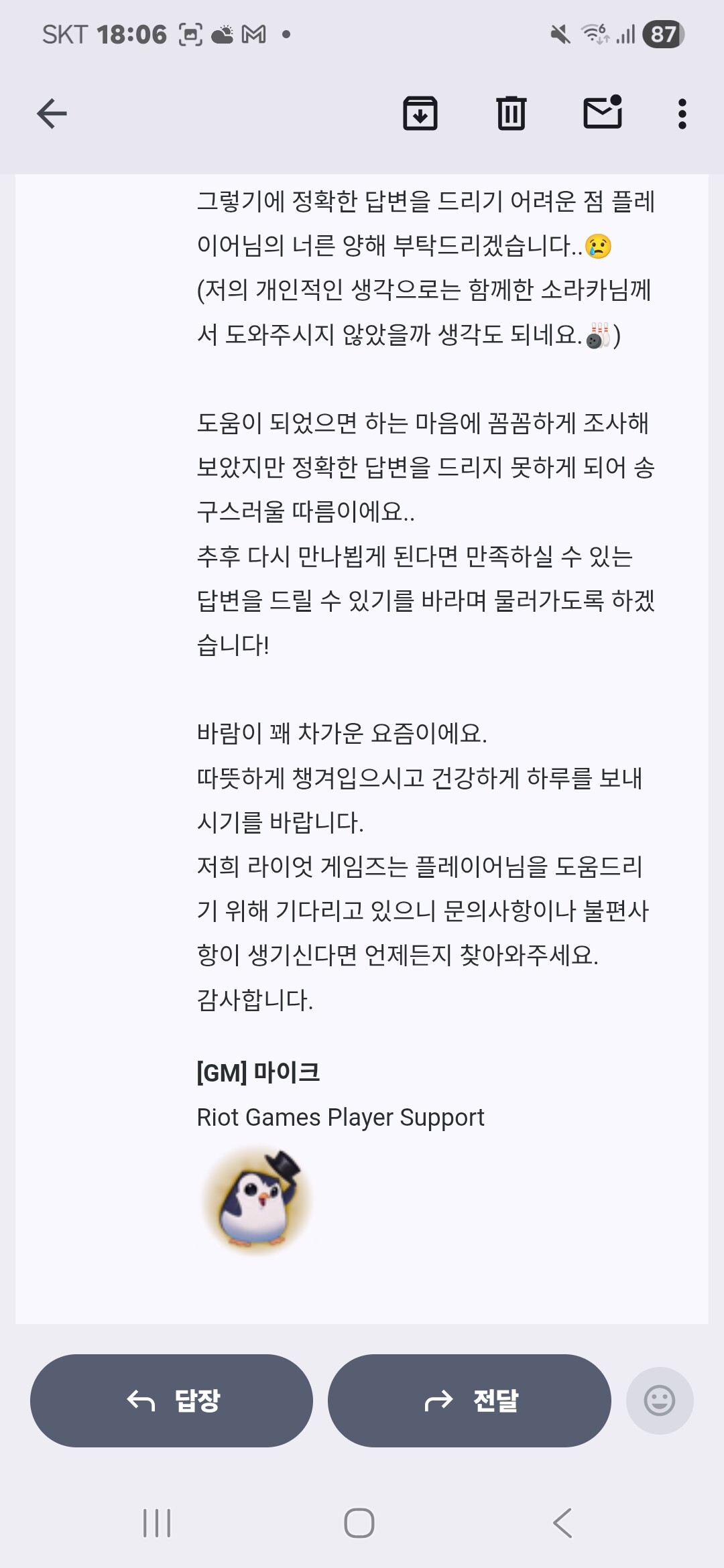Viewport: 724px width, 1568px height.
Task: Add an emoji reaction
Action: tap(659, 1400)
